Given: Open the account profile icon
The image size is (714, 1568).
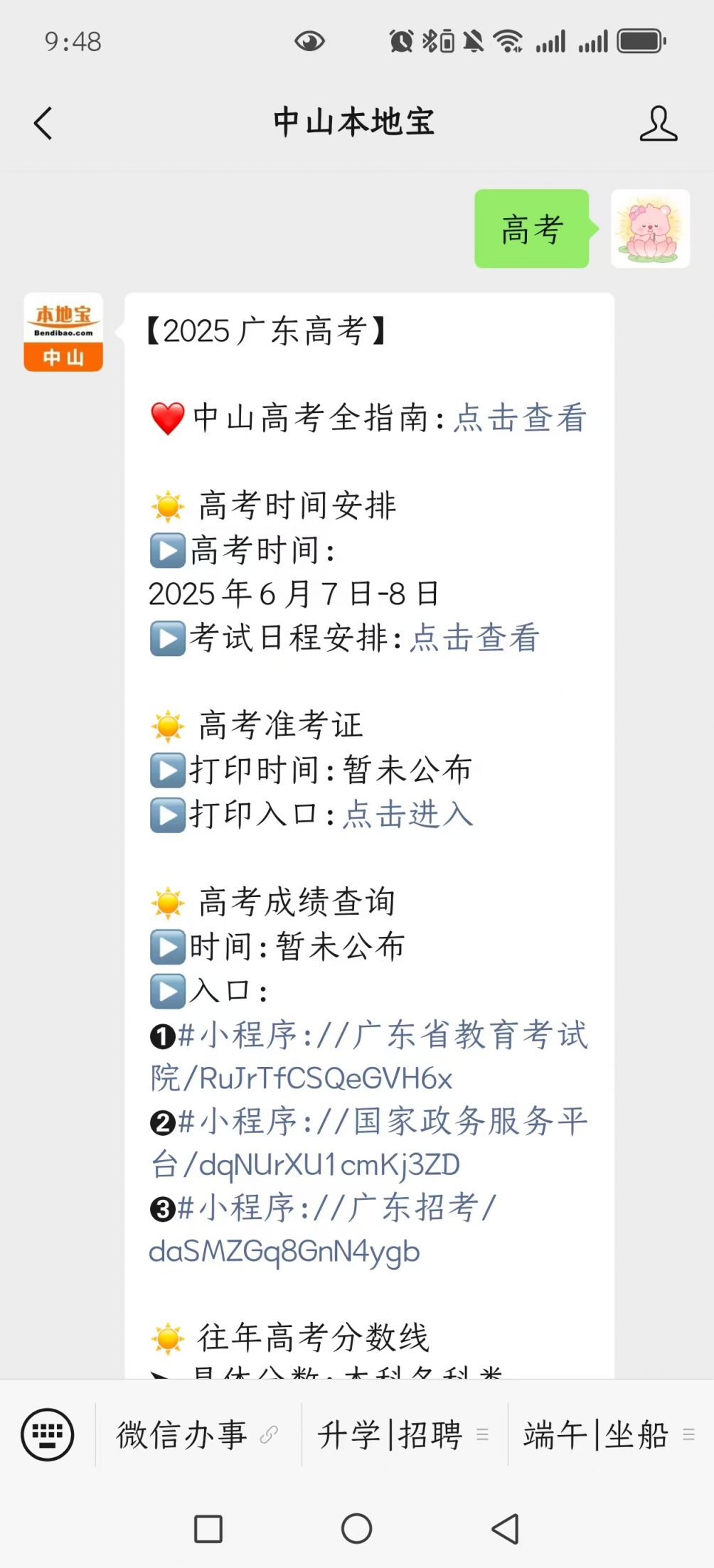Looking at the screenshot, I should [658, 124].
